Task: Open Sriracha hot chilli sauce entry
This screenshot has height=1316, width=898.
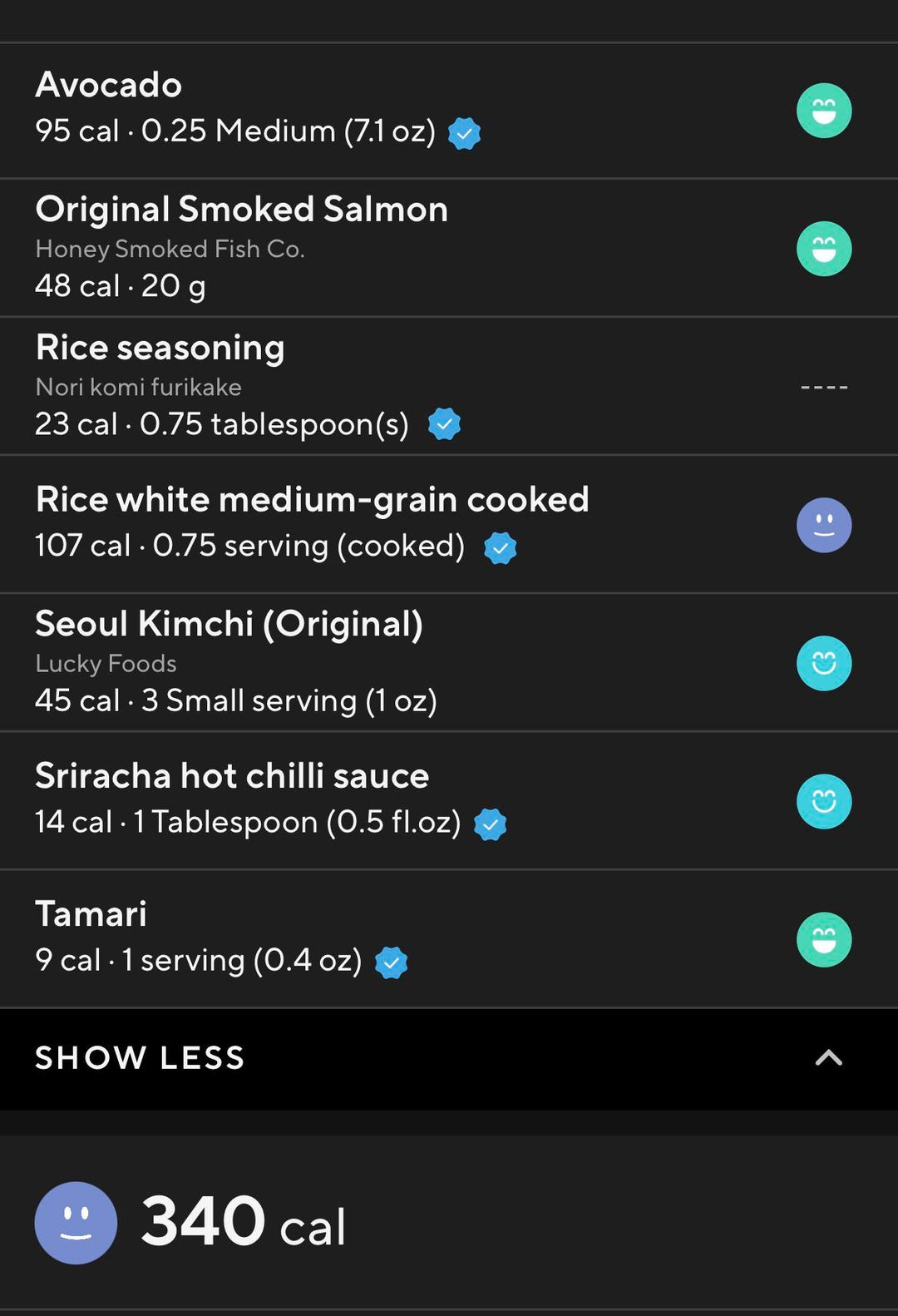Action: coord(333,799)
